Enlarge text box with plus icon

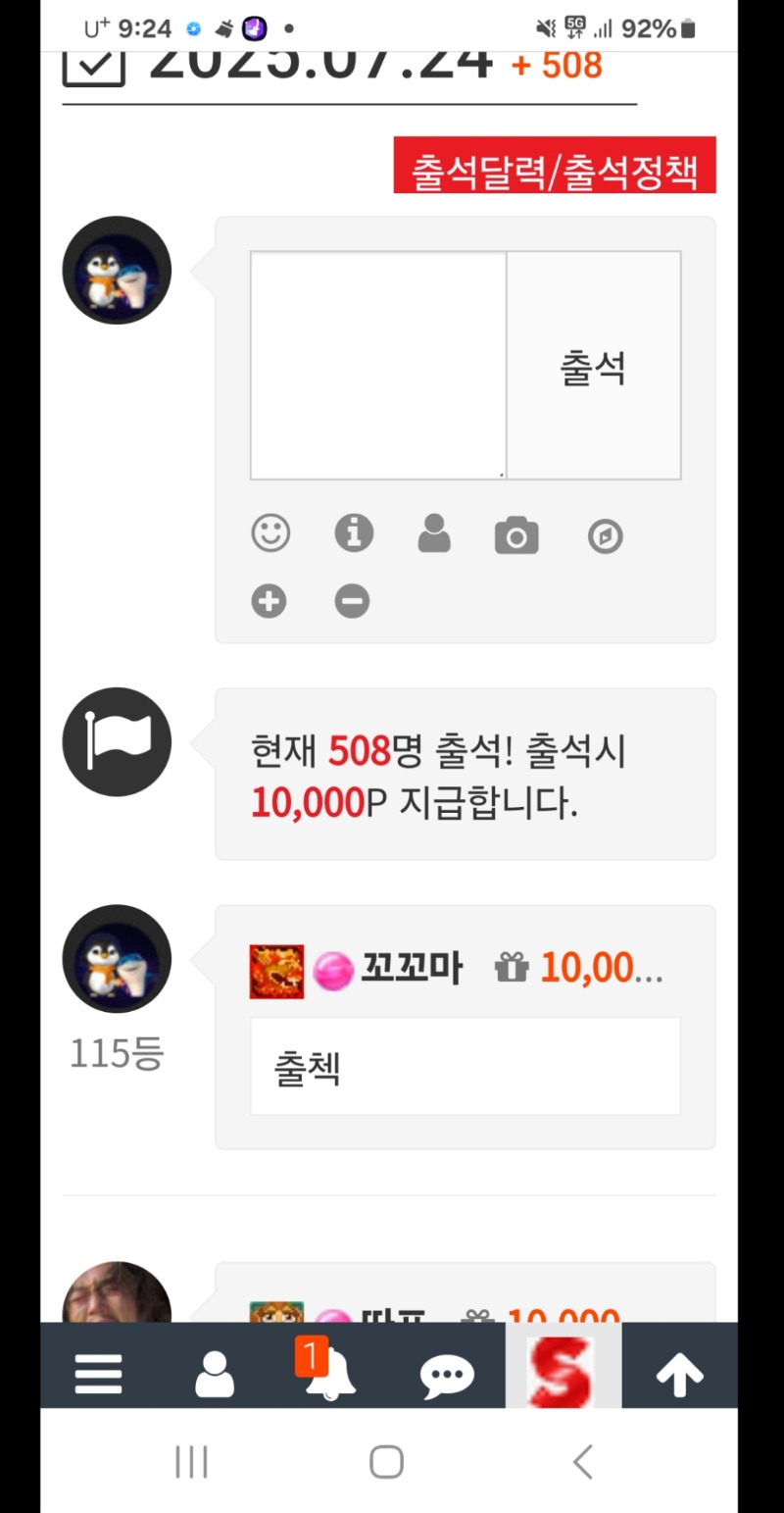point(269,600)
